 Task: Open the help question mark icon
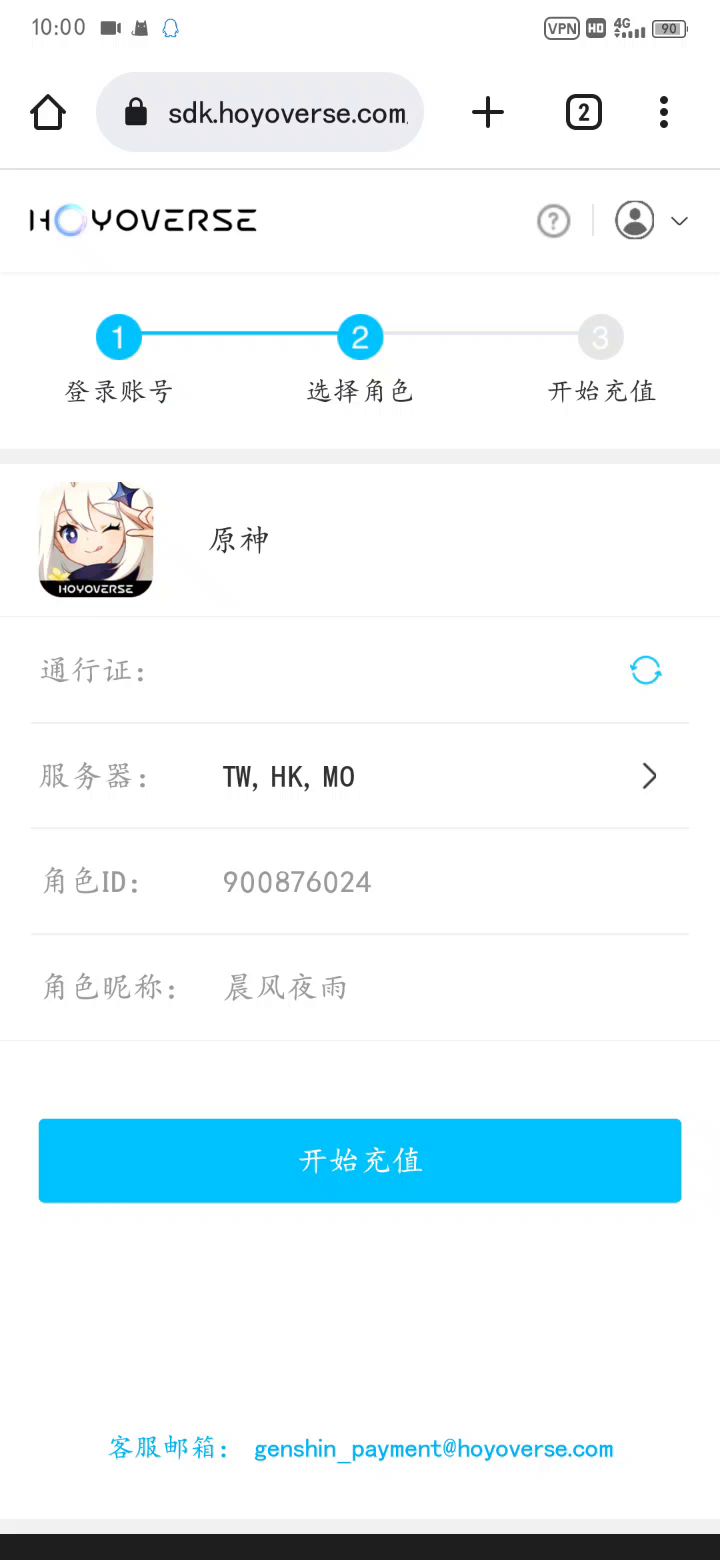pyautogui.click(x=554, y=221)
